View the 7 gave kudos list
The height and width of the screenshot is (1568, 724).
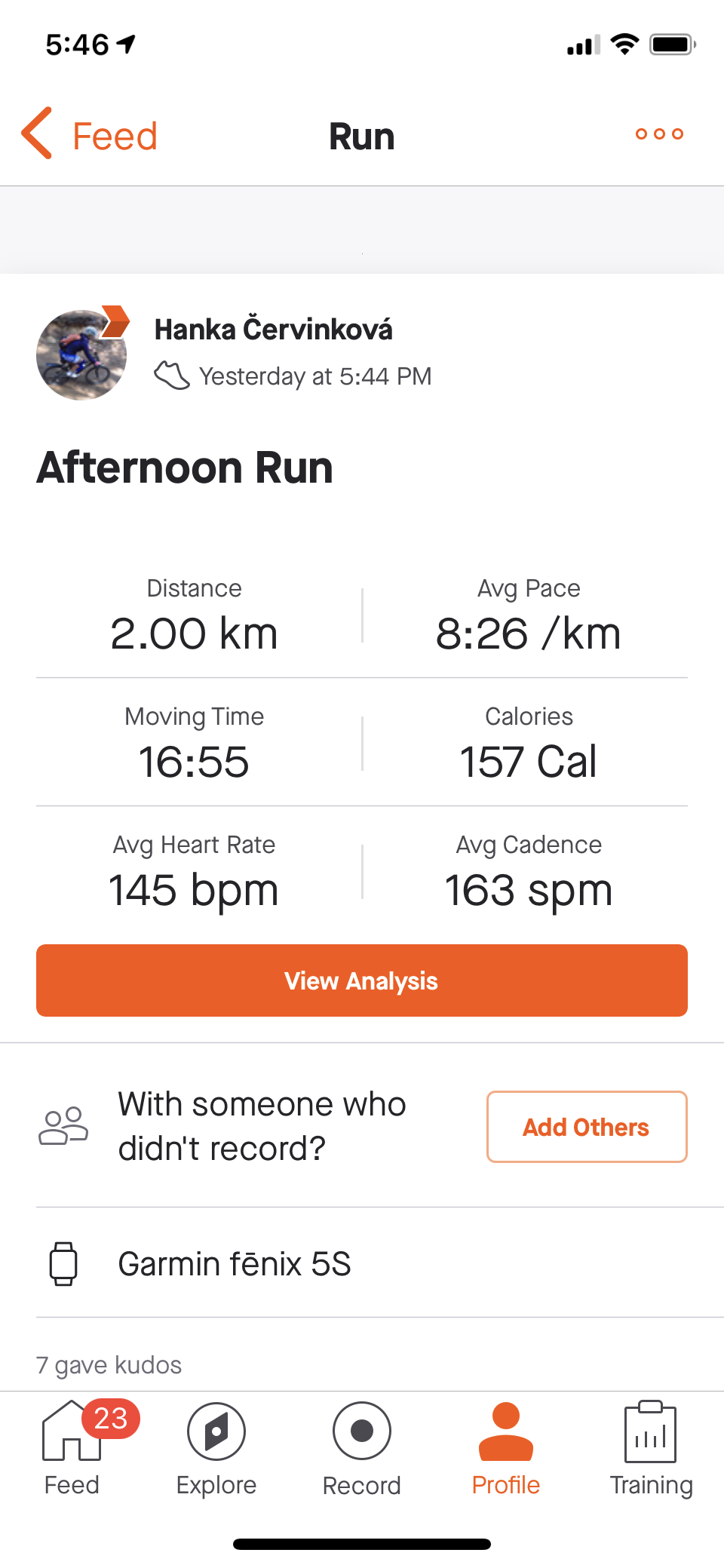pos(109,1365)
